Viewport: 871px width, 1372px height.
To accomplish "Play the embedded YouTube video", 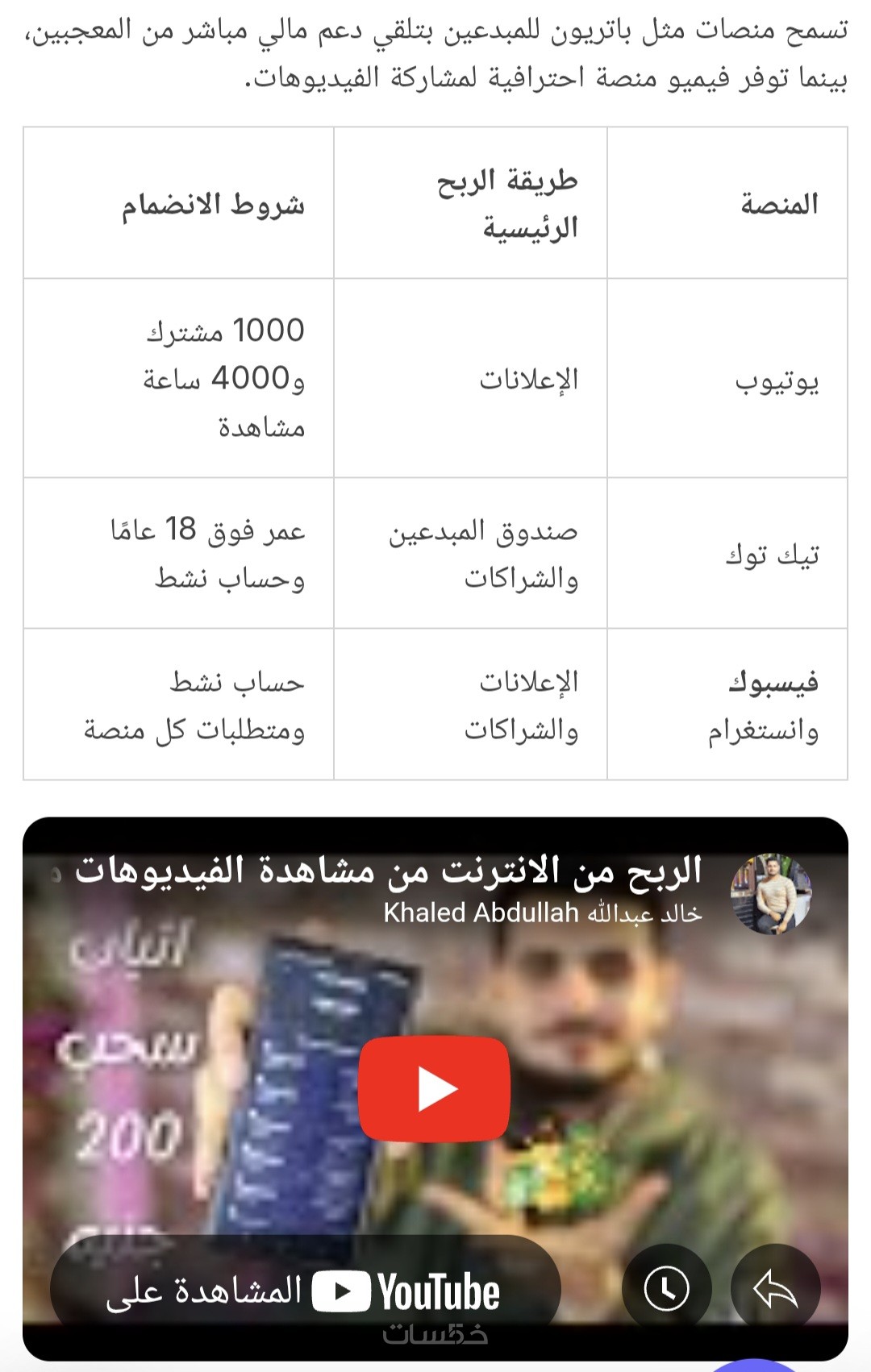I will click(435, 1089).
